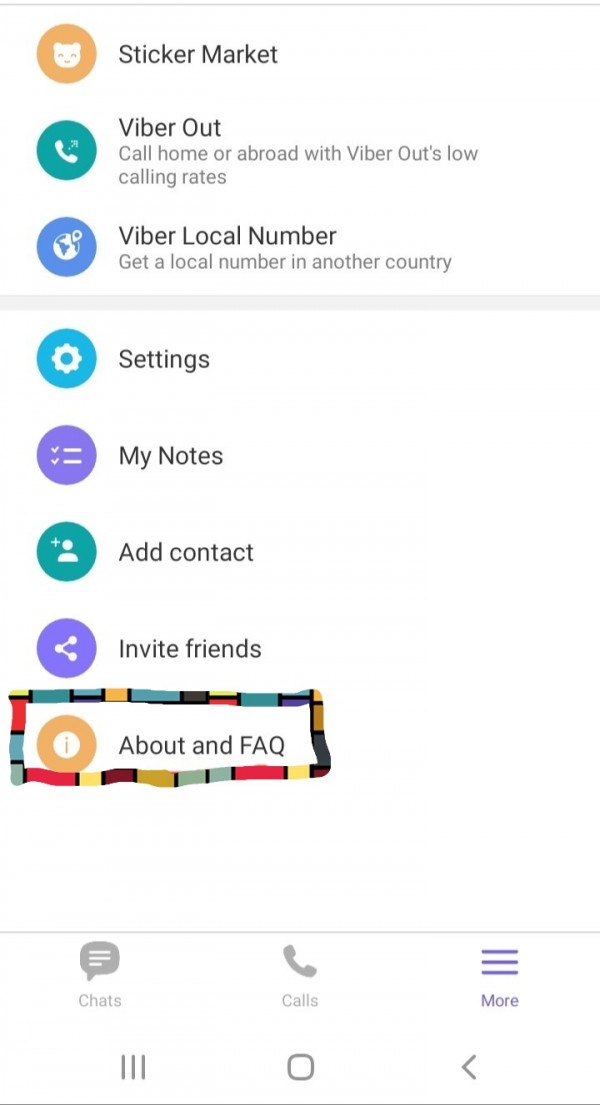Image resolution: width=600 pixels, height=1105 pixels.
Task: Tap the system home button
Action: coord(300,1067)
